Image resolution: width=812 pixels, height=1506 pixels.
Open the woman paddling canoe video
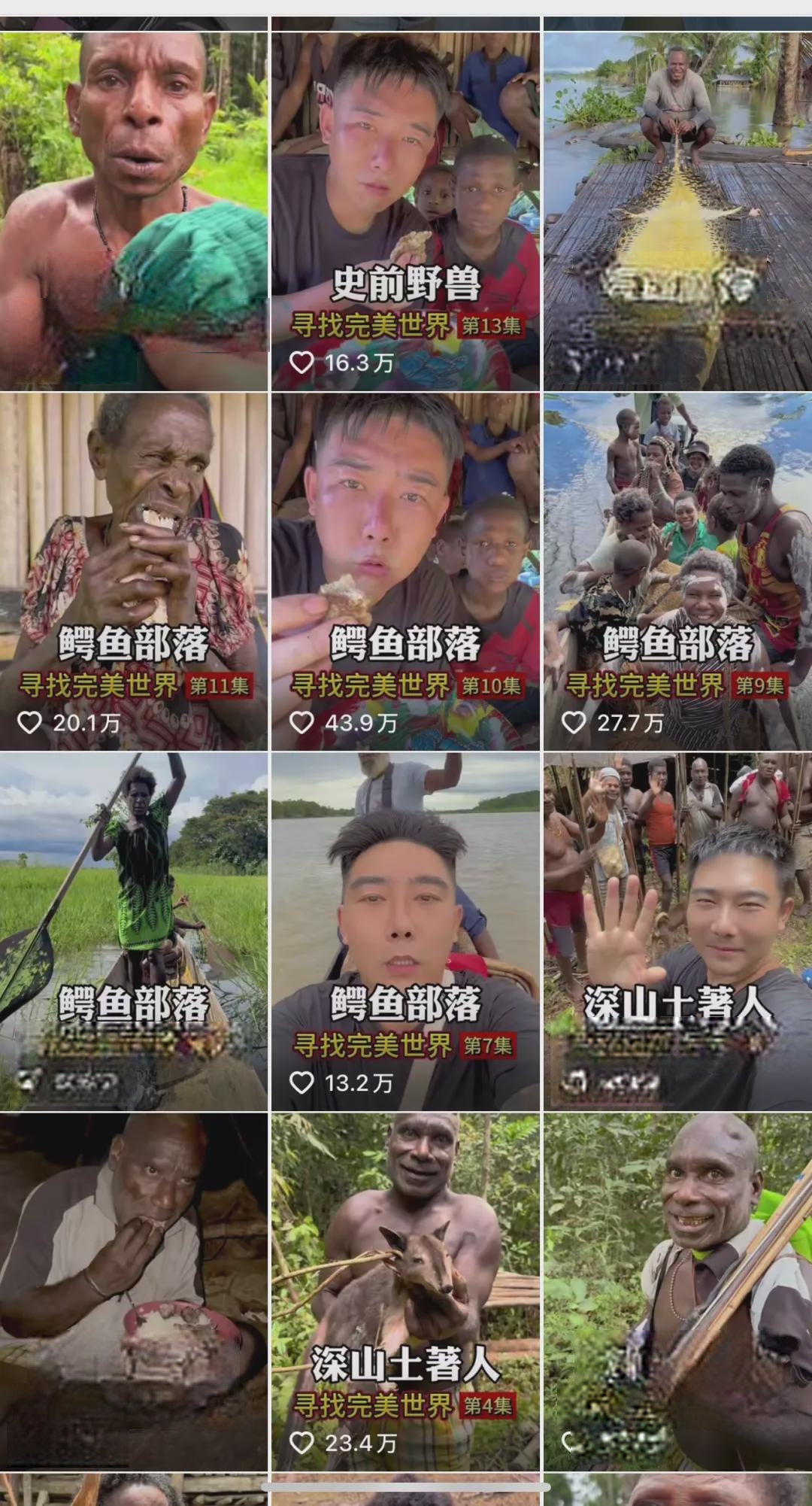click(x=134, y=931)
